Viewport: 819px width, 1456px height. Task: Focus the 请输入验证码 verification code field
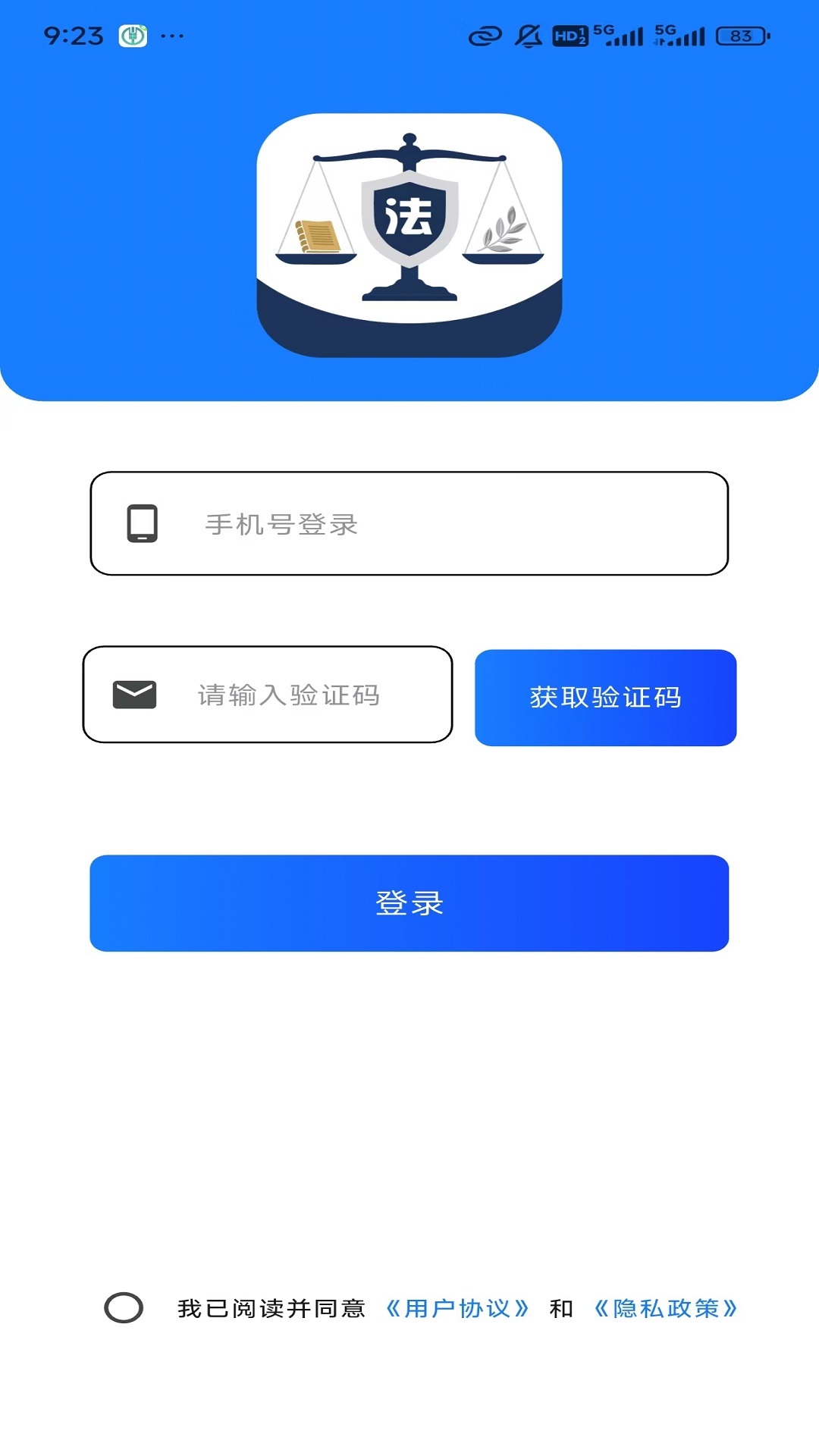268,695
